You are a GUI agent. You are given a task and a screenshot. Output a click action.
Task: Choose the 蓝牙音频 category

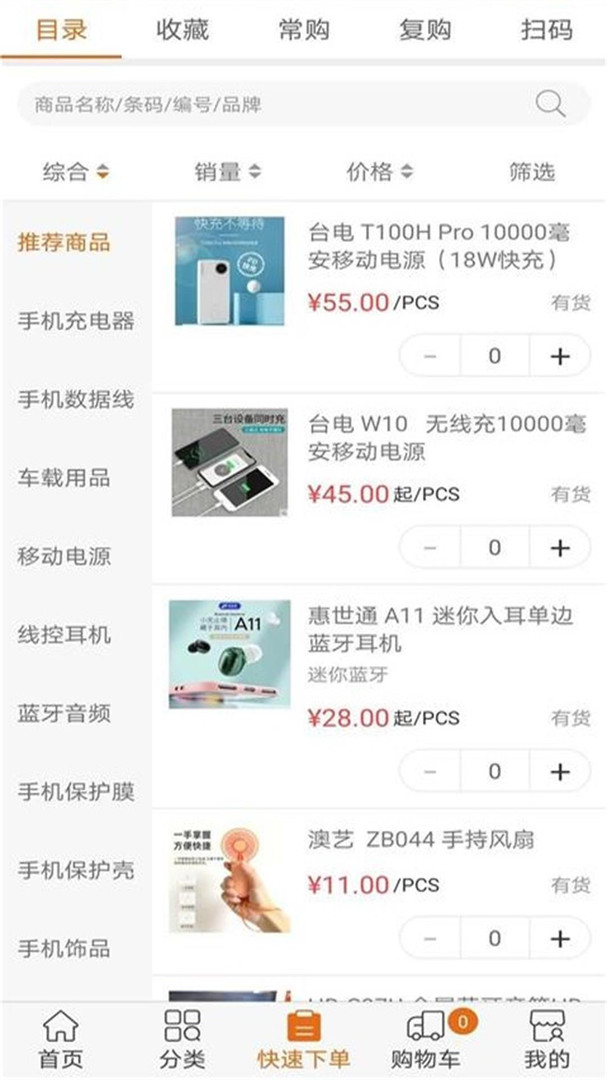(64, 713)
